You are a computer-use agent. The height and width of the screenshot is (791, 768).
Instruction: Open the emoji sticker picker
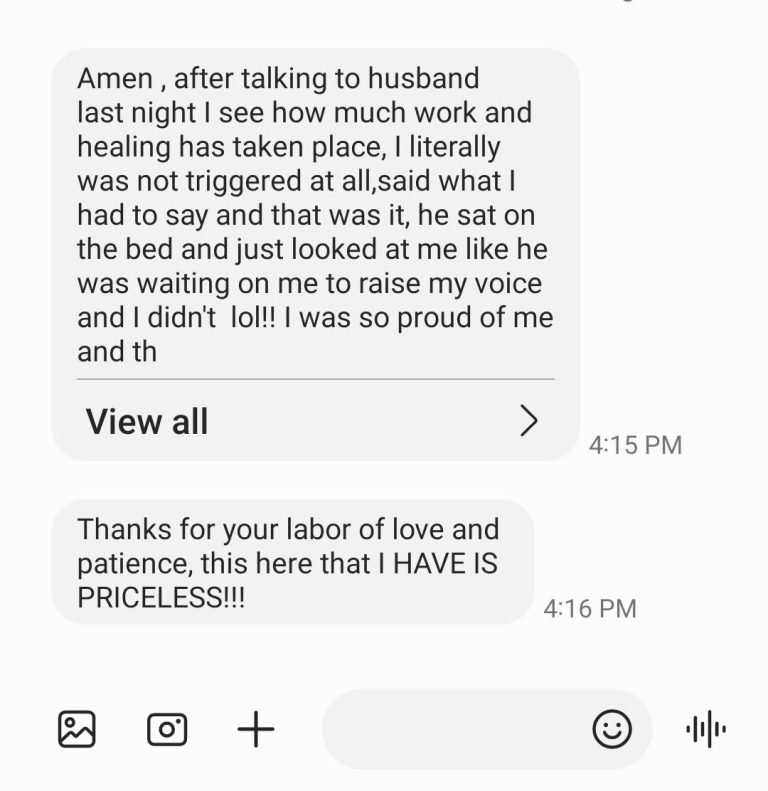tap(612, 729)
